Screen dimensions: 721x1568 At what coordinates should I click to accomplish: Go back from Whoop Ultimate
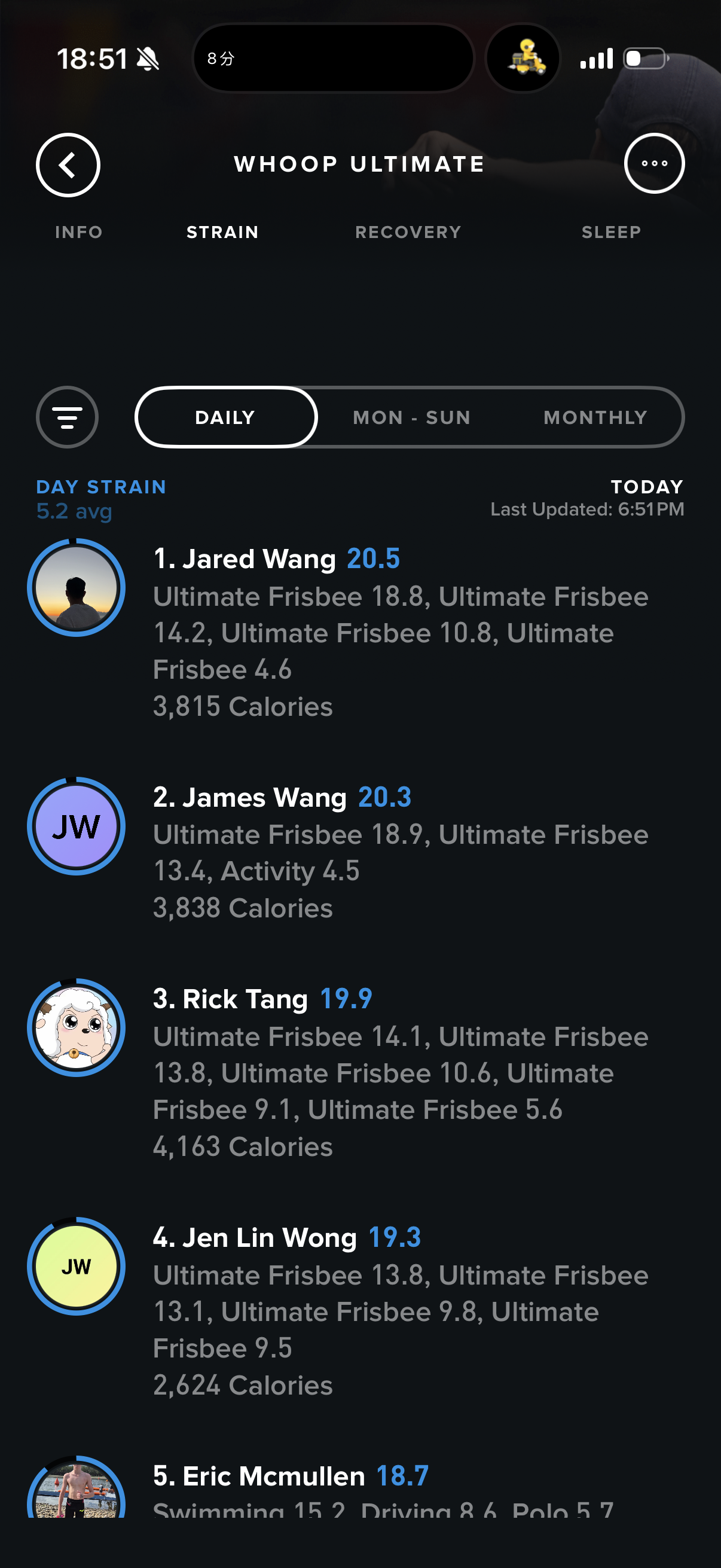point(68,165)
